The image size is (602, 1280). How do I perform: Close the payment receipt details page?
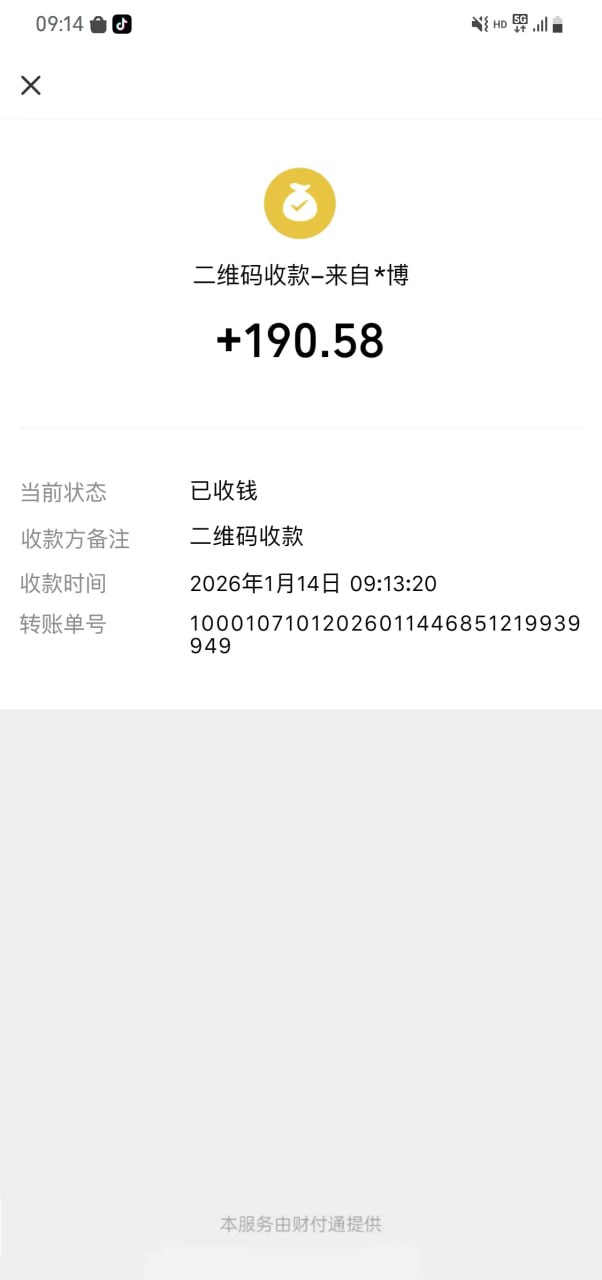(31, 85)
